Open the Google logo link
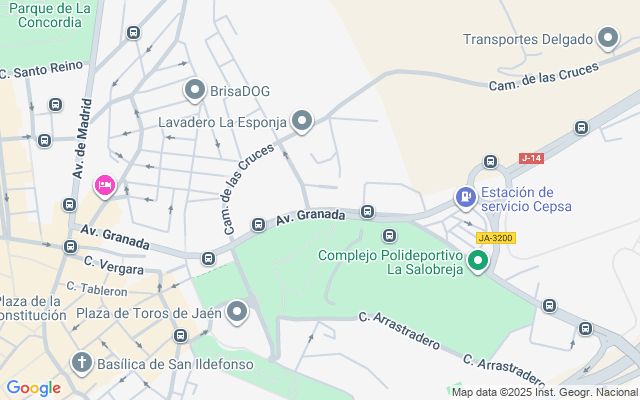Image resolution: width=640 pixels, height=400 pixels. pyautogui.click(x=33, y=388)
